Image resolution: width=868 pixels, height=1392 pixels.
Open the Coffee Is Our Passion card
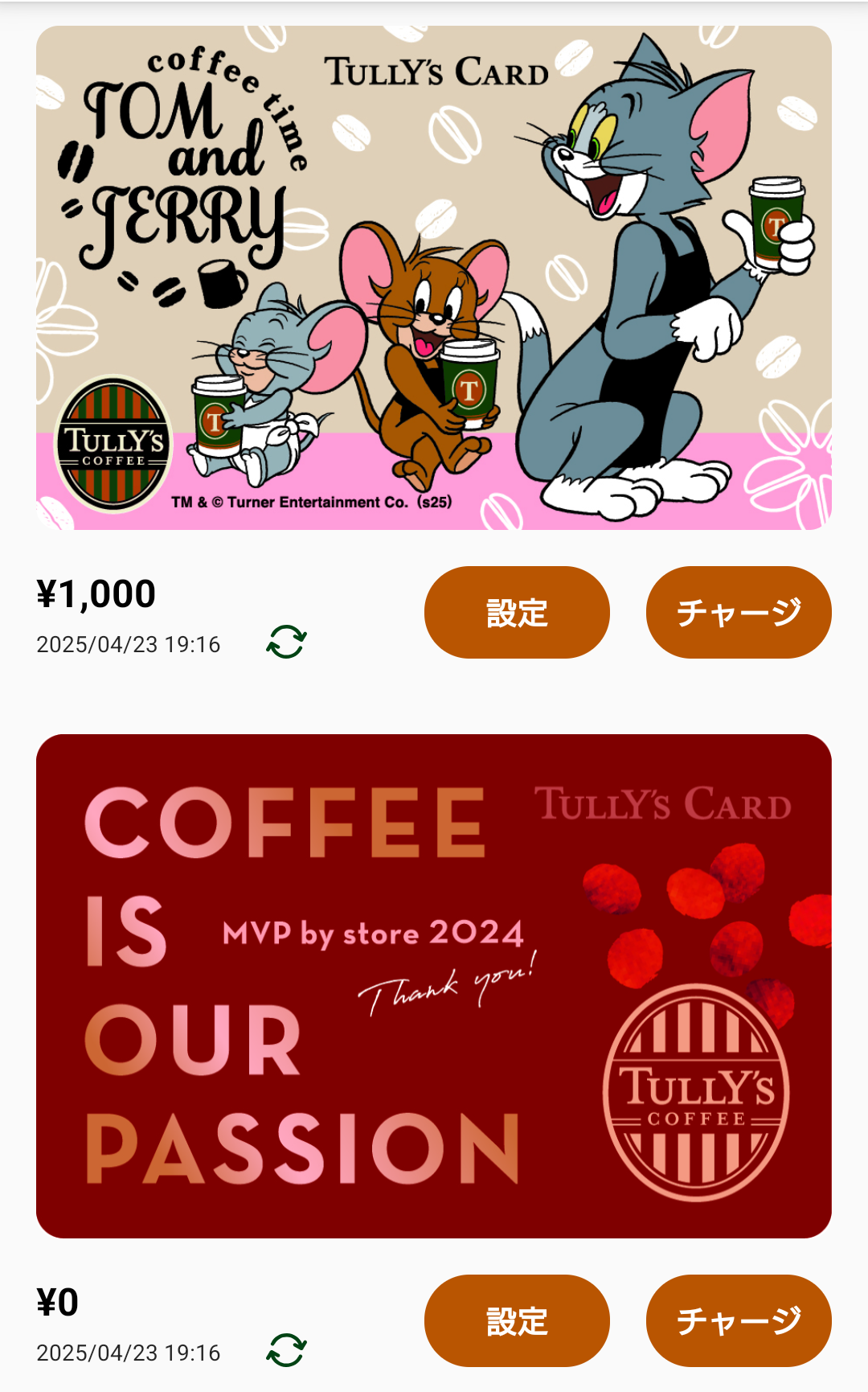[434, 986]
